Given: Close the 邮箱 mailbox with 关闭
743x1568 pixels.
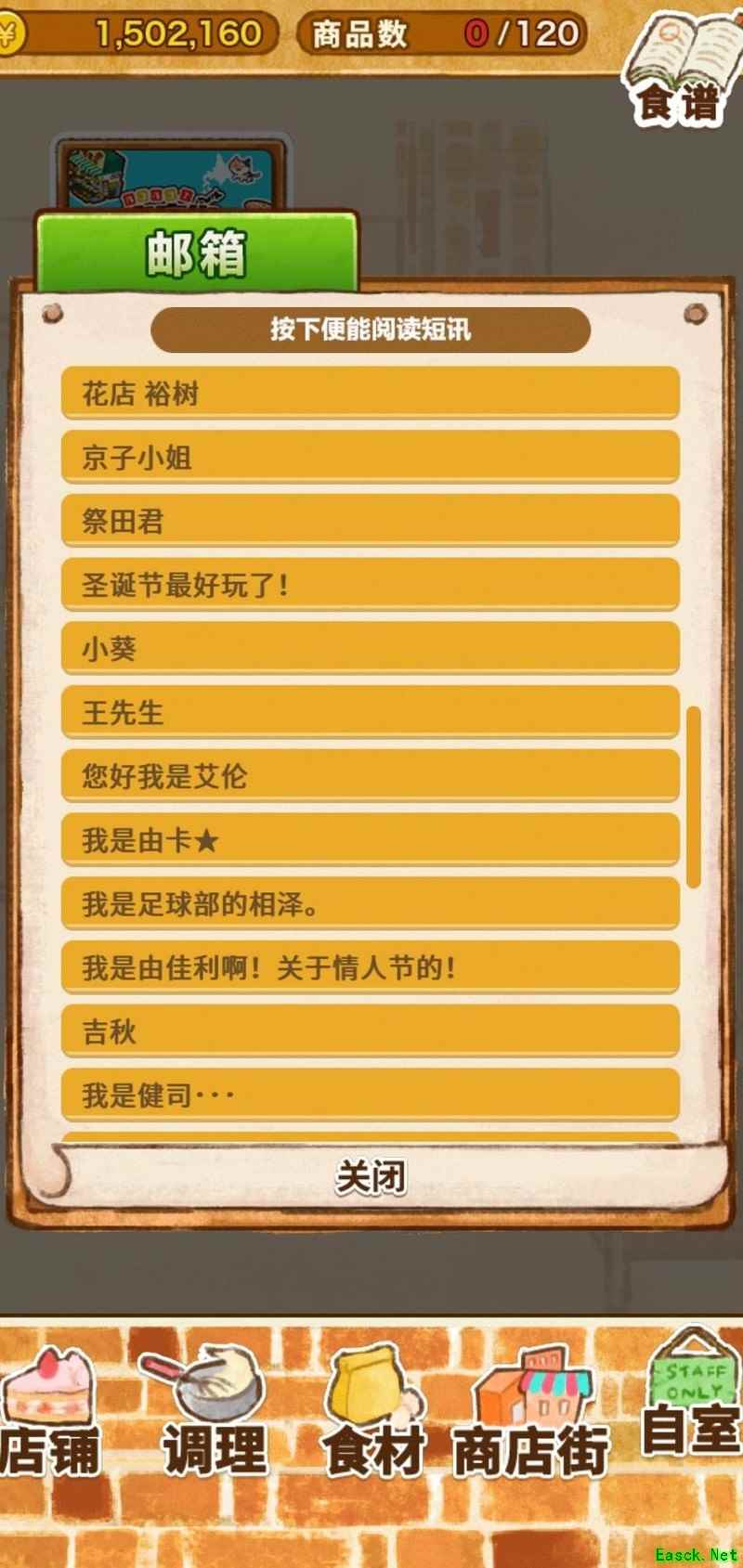Looking at the screenshot, I should pyautogui.click(x=370, y=1177).
